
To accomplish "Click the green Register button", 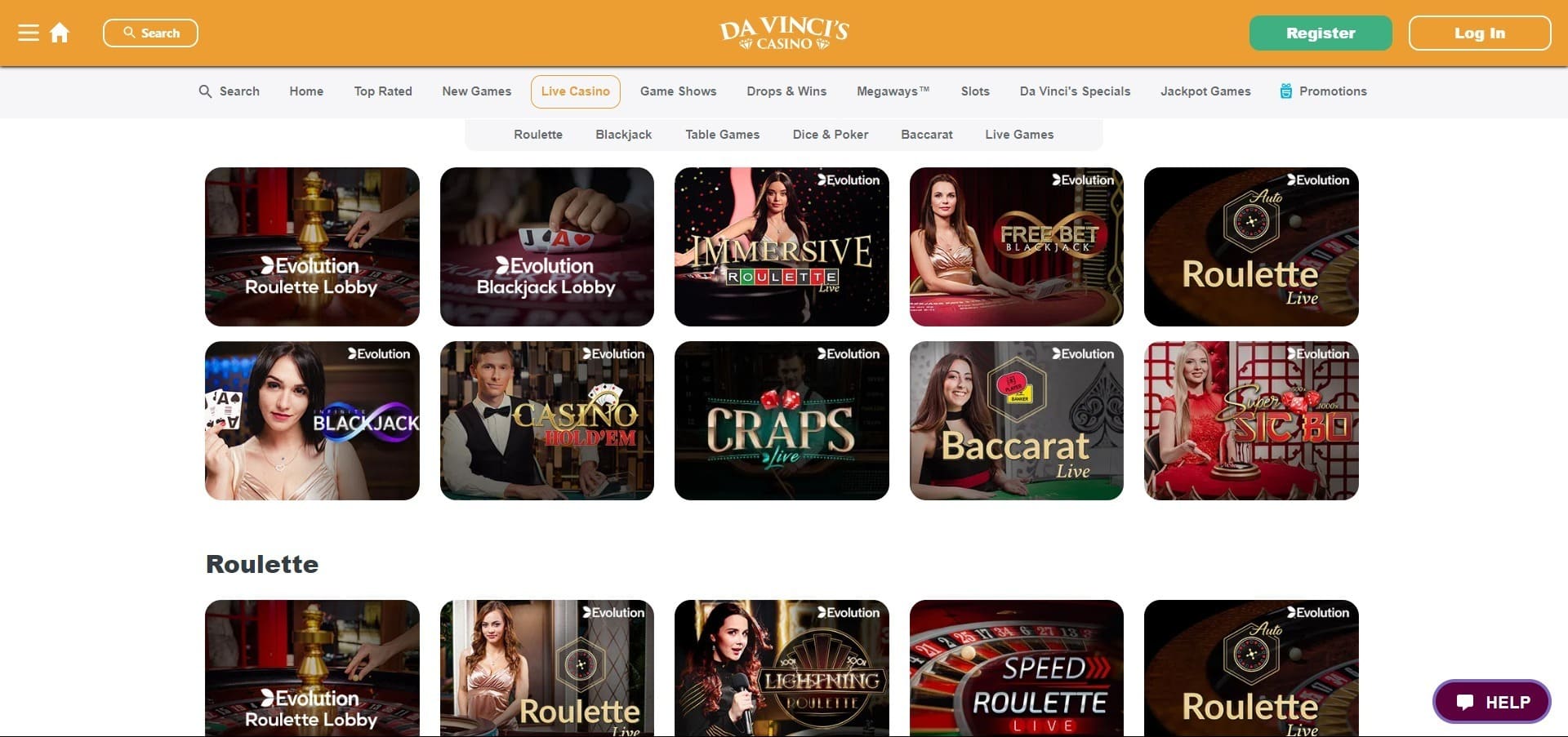I will point(1320,33).
